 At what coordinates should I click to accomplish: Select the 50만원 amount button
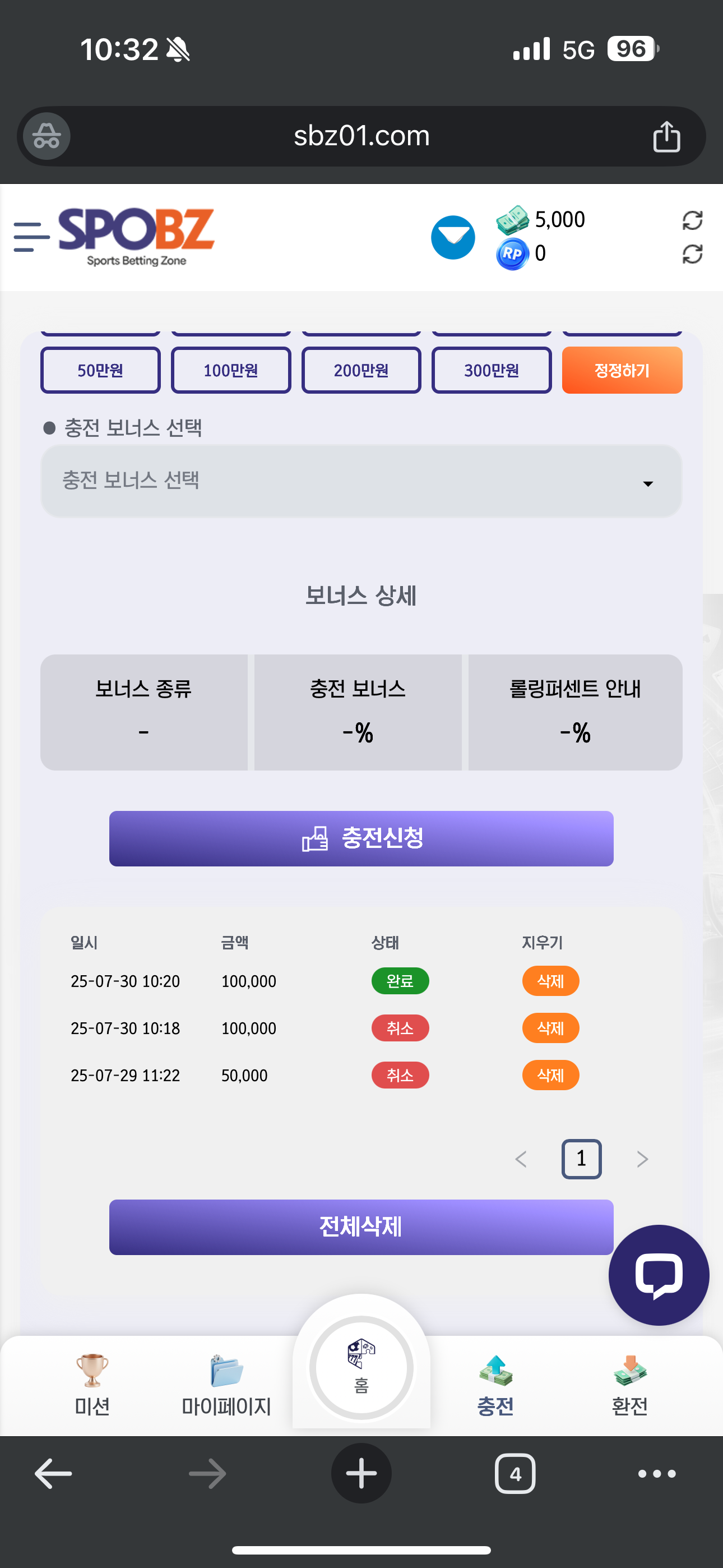pos(100,370)
